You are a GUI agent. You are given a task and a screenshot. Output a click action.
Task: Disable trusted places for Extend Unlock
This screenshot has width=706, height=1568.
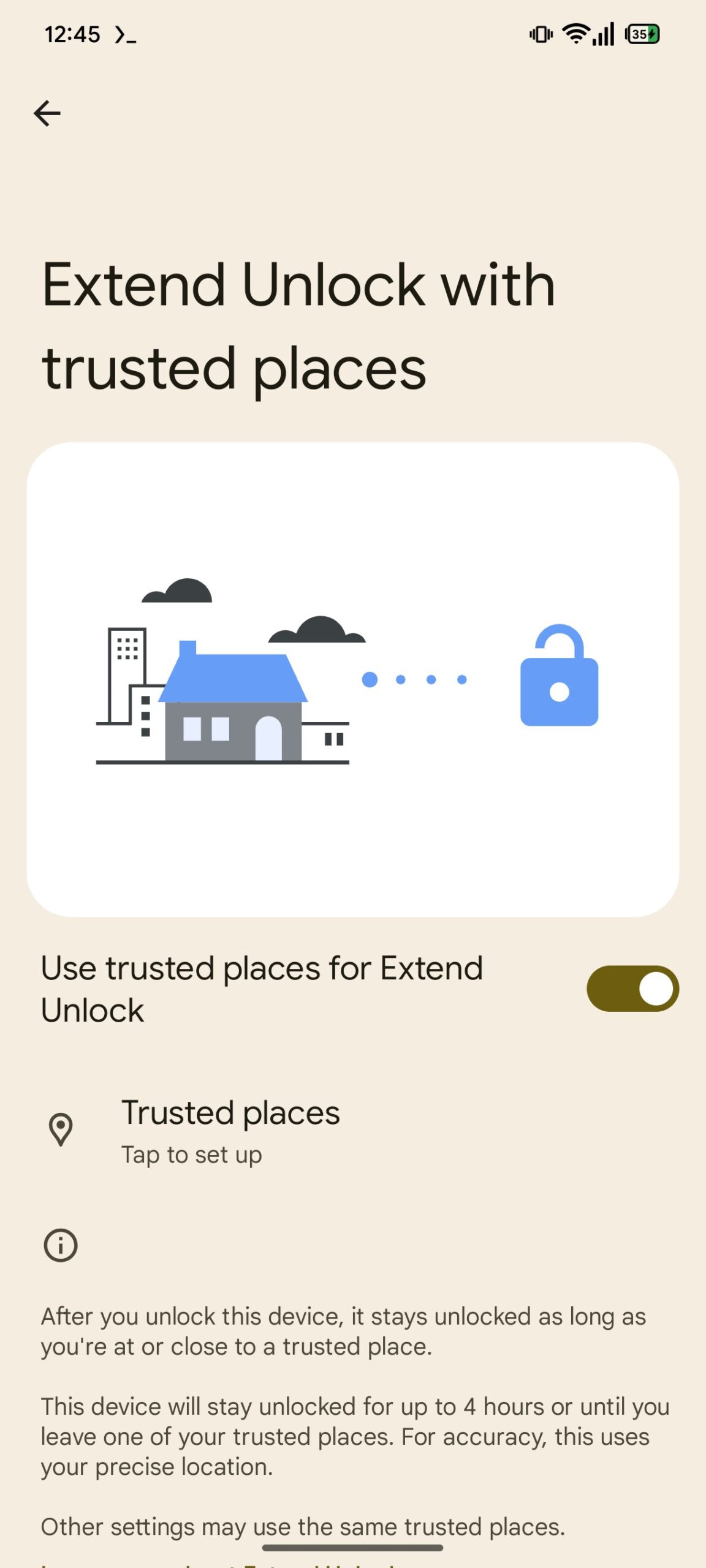(x=632, y=989)
